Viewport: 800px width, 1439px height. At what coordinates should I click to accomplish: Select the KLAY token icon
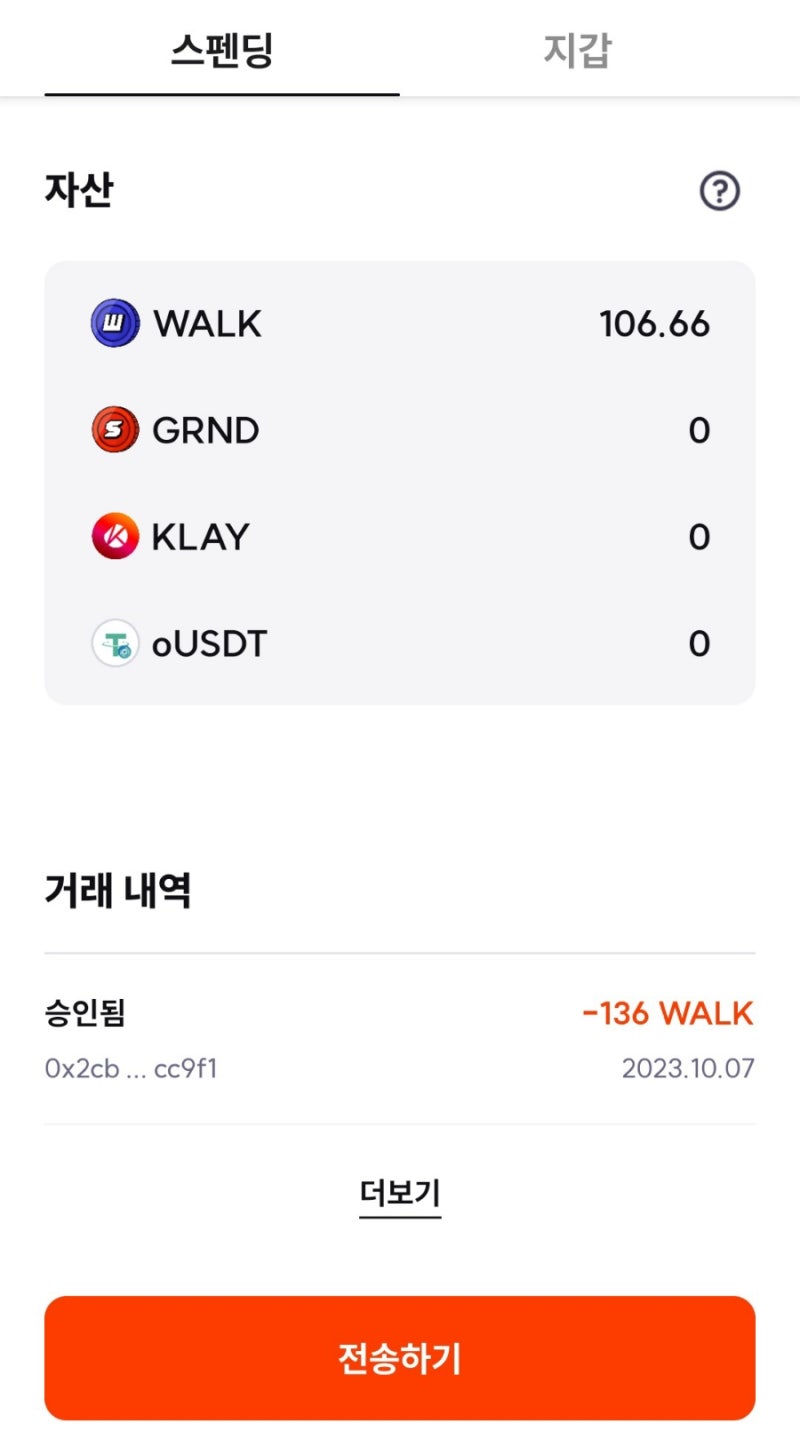(x=113, y=536)
